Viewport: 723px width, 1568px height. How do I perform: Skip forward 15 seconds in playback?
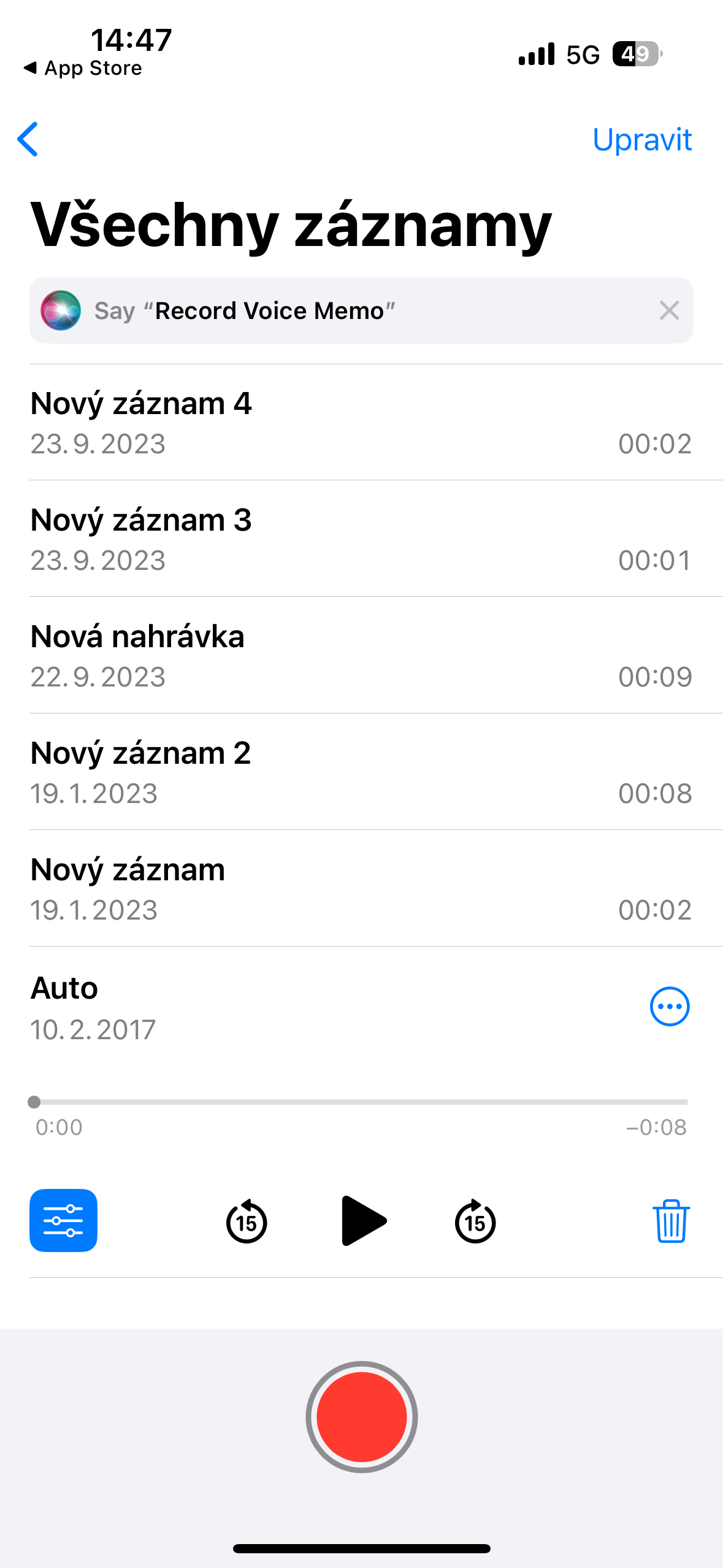pos(475,1221)
